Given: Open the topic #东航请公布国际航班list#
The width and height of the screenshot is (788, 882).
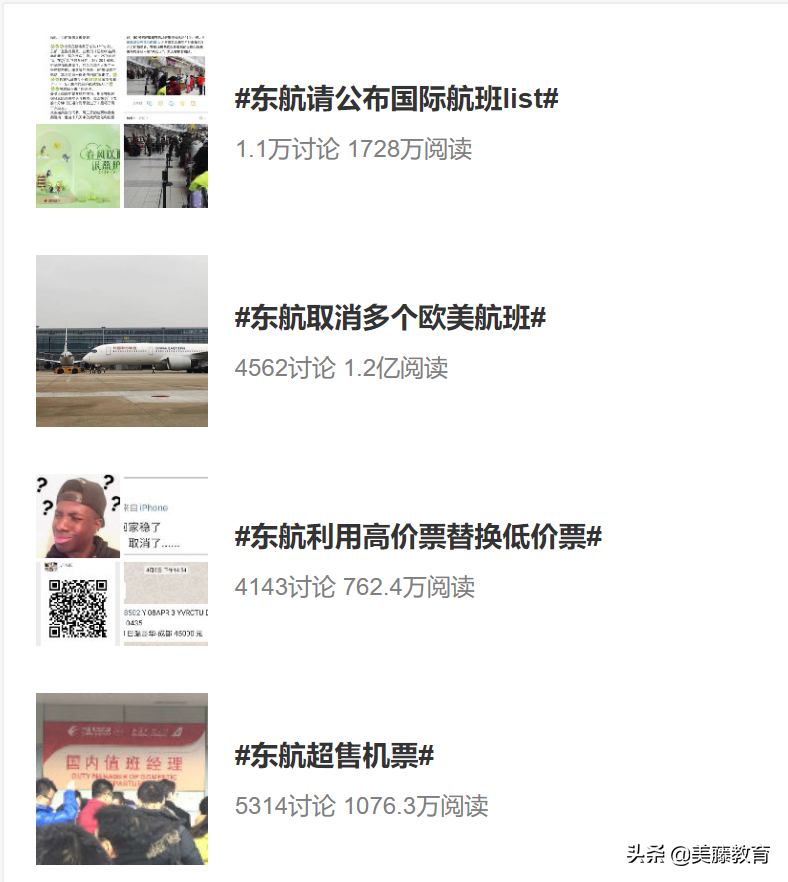Looking at the screenshot, I should [396, 100].
